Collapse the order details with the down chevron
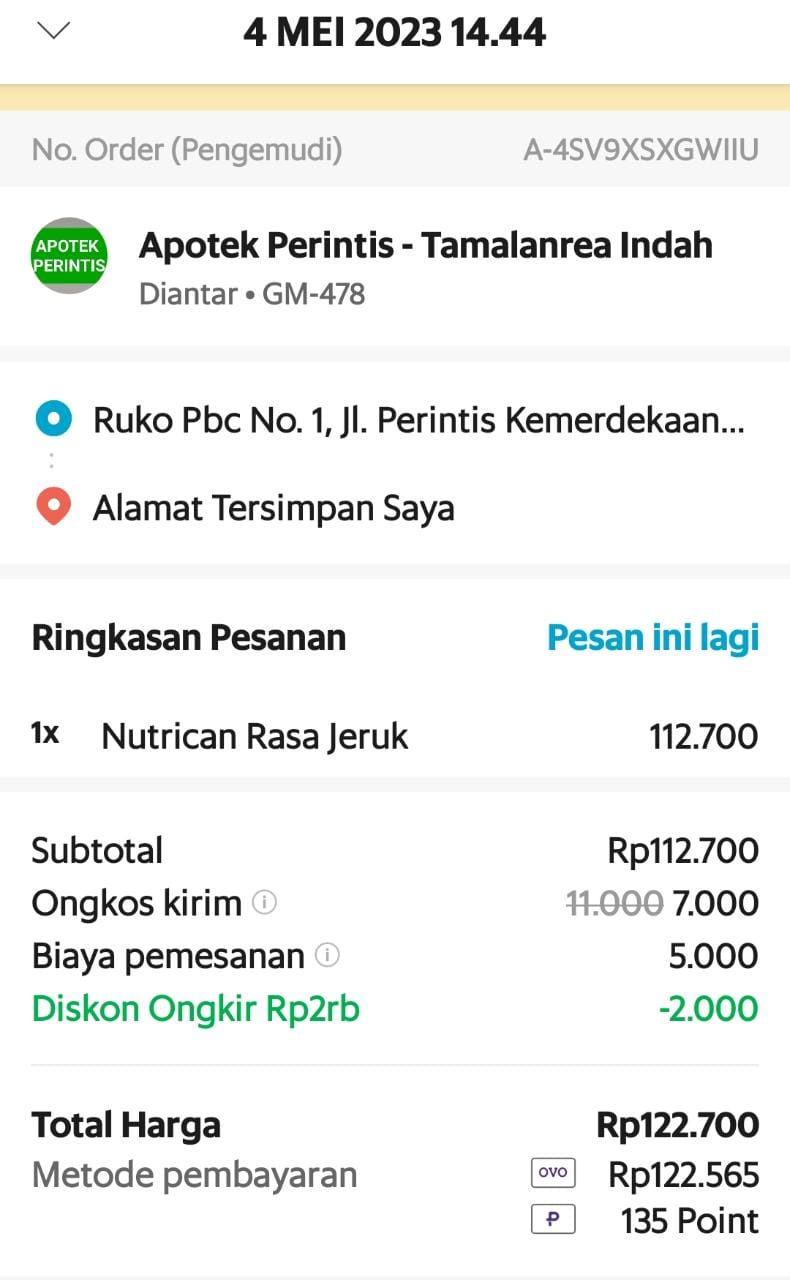 click(53, 31)
